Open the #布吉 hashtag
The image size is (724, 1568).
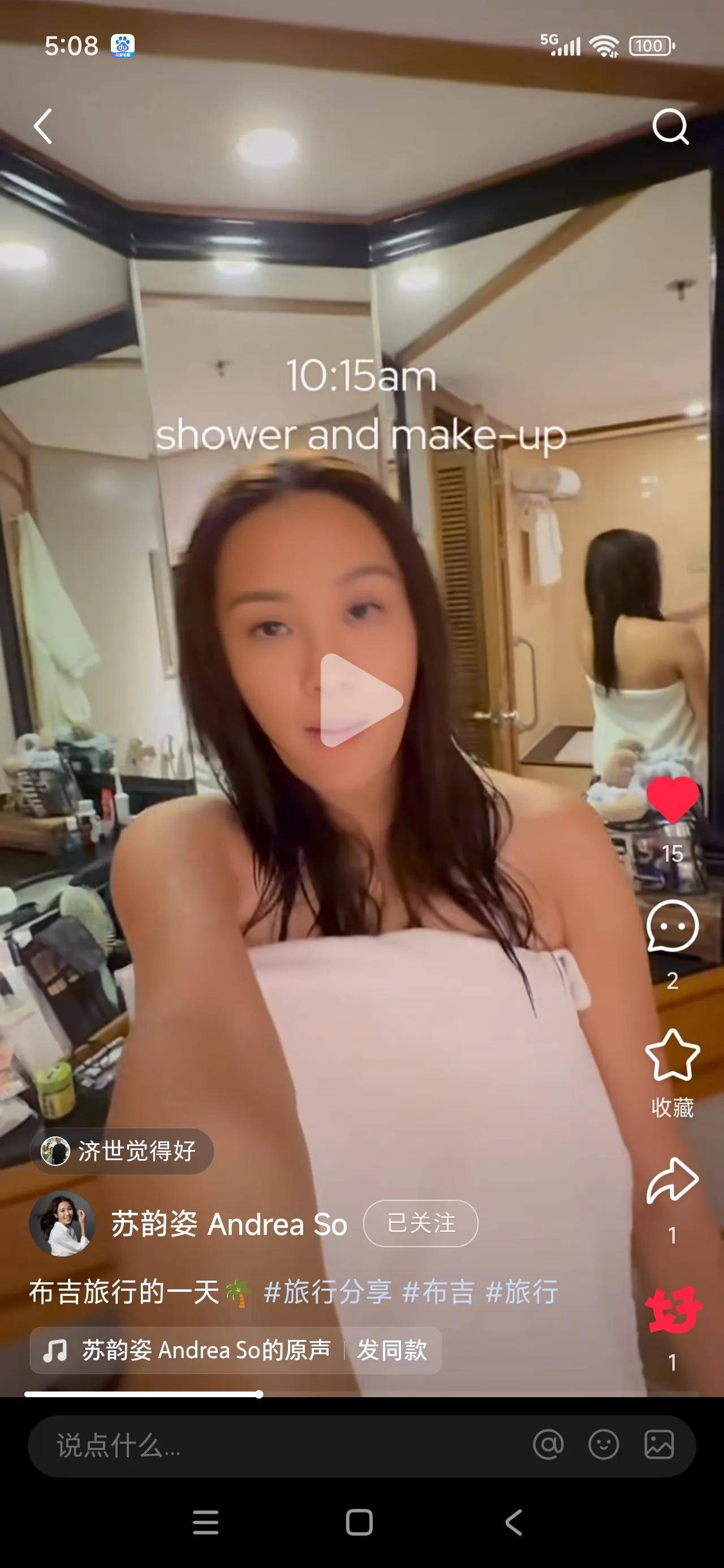(438, 1291)
